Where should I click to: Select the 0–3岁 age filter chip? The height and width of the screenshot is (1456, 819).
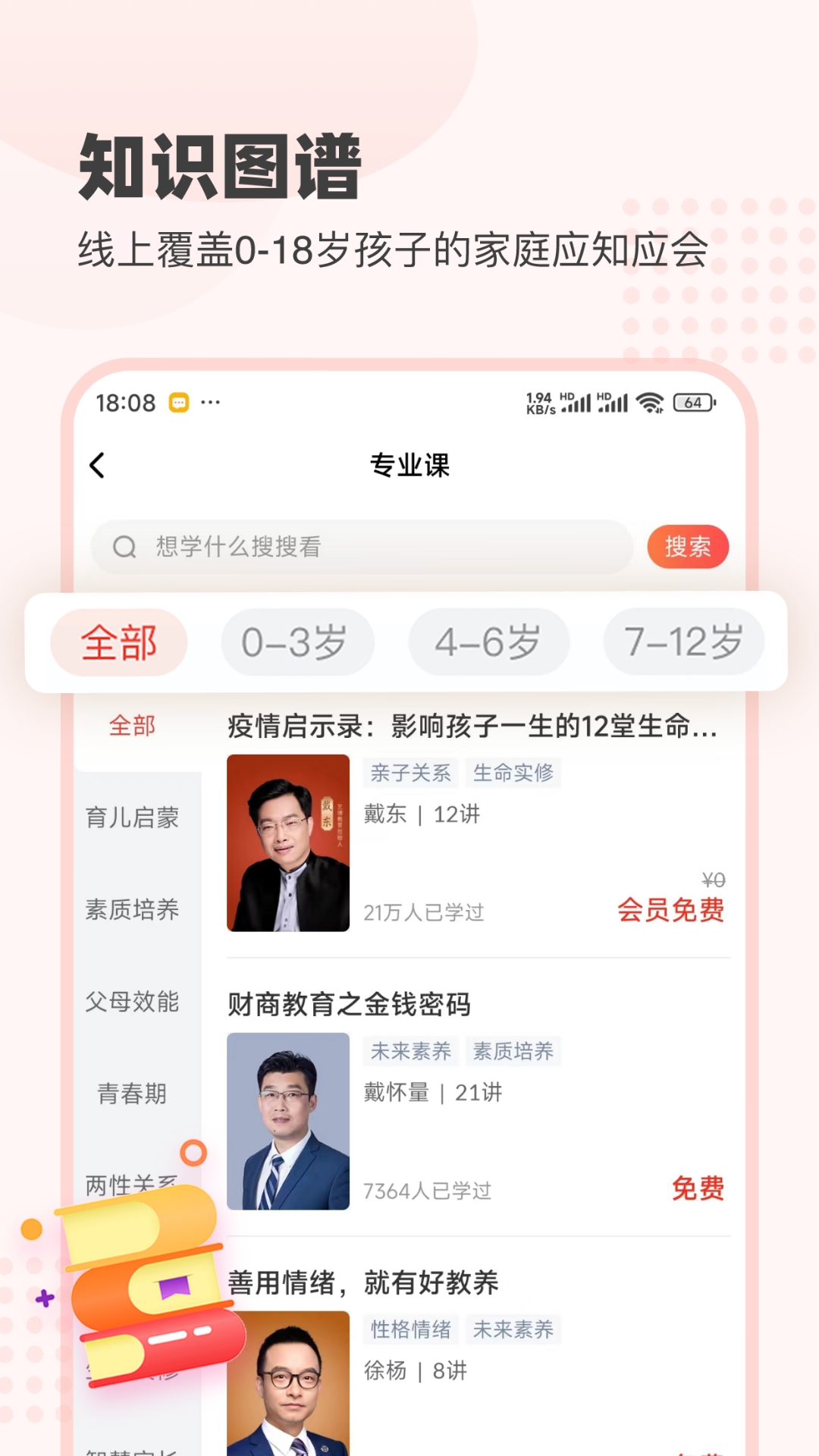[x=297, y=642]
